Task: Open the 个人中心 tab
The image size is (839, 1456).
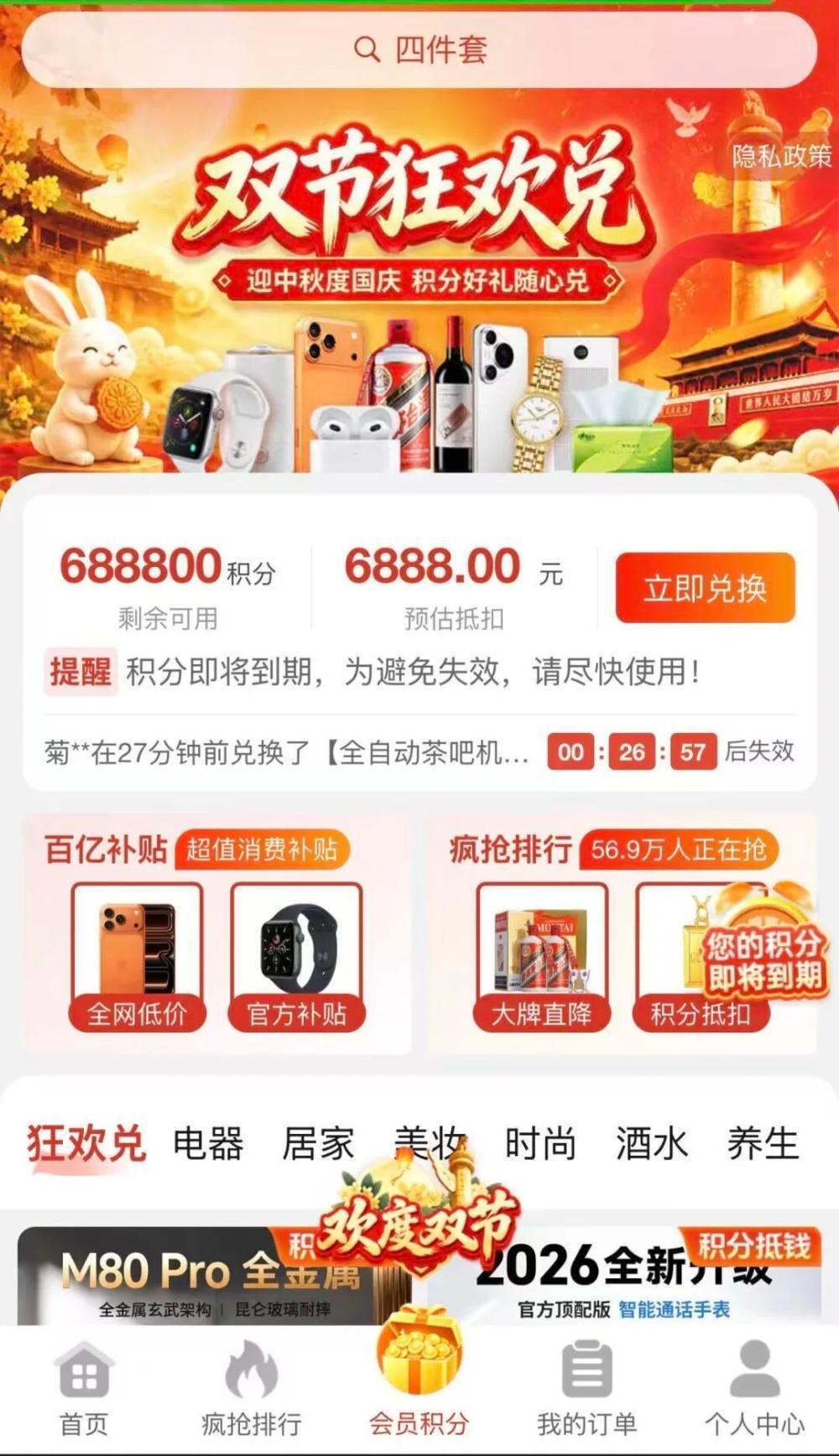Action: (x=754, y=1389)
